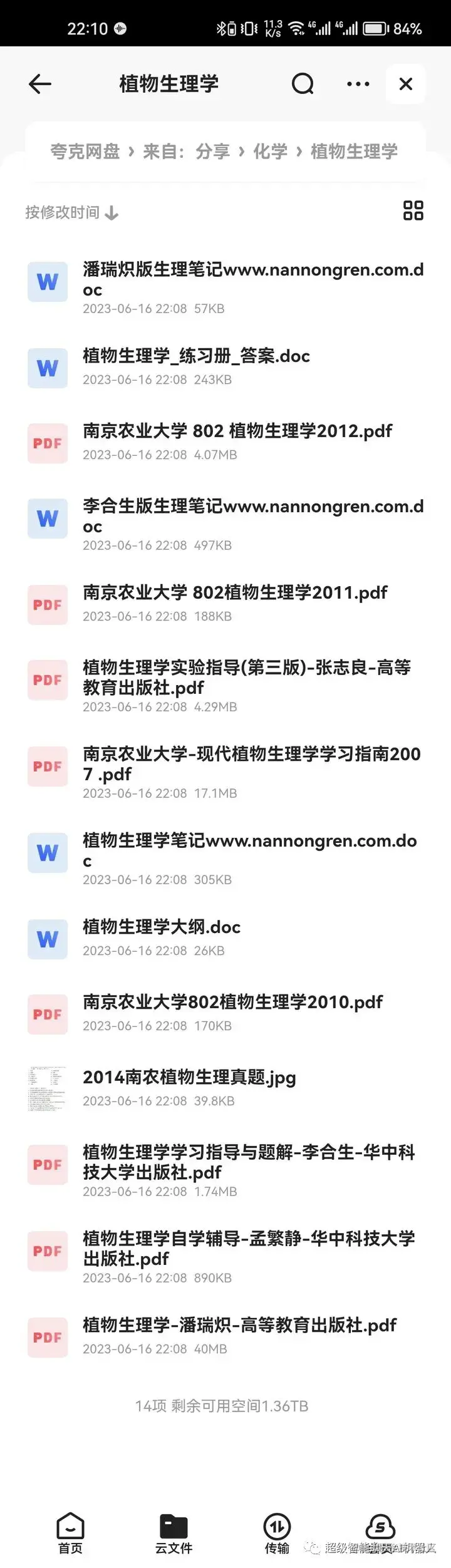The height and width of the screenshot is (1568, 451).
Task: Open 南京农业大学 802植物生理学2011.pdf
Action: [x=235, y=593]
